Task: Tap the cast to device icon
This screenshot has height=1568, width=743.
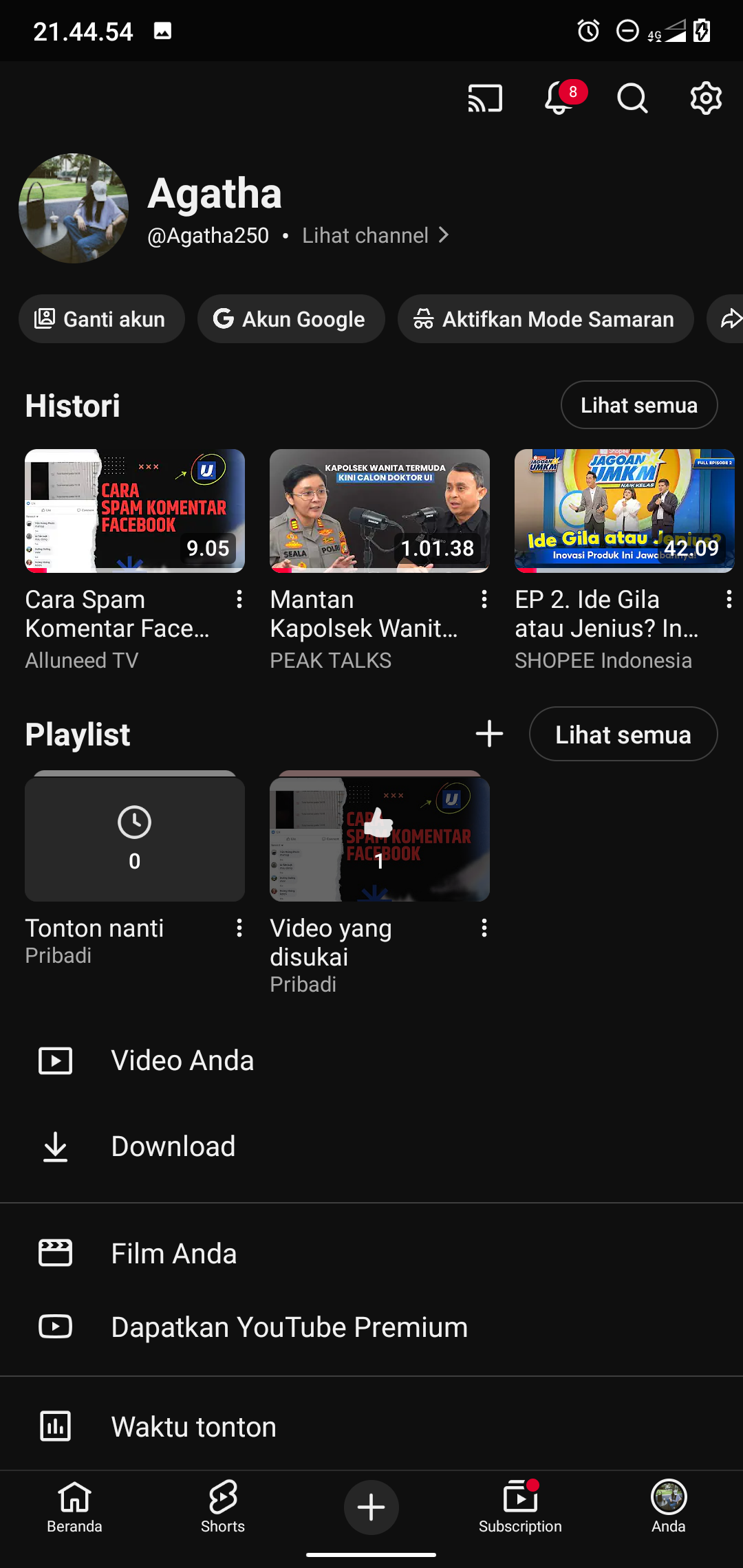Action: tap(485, 98)
